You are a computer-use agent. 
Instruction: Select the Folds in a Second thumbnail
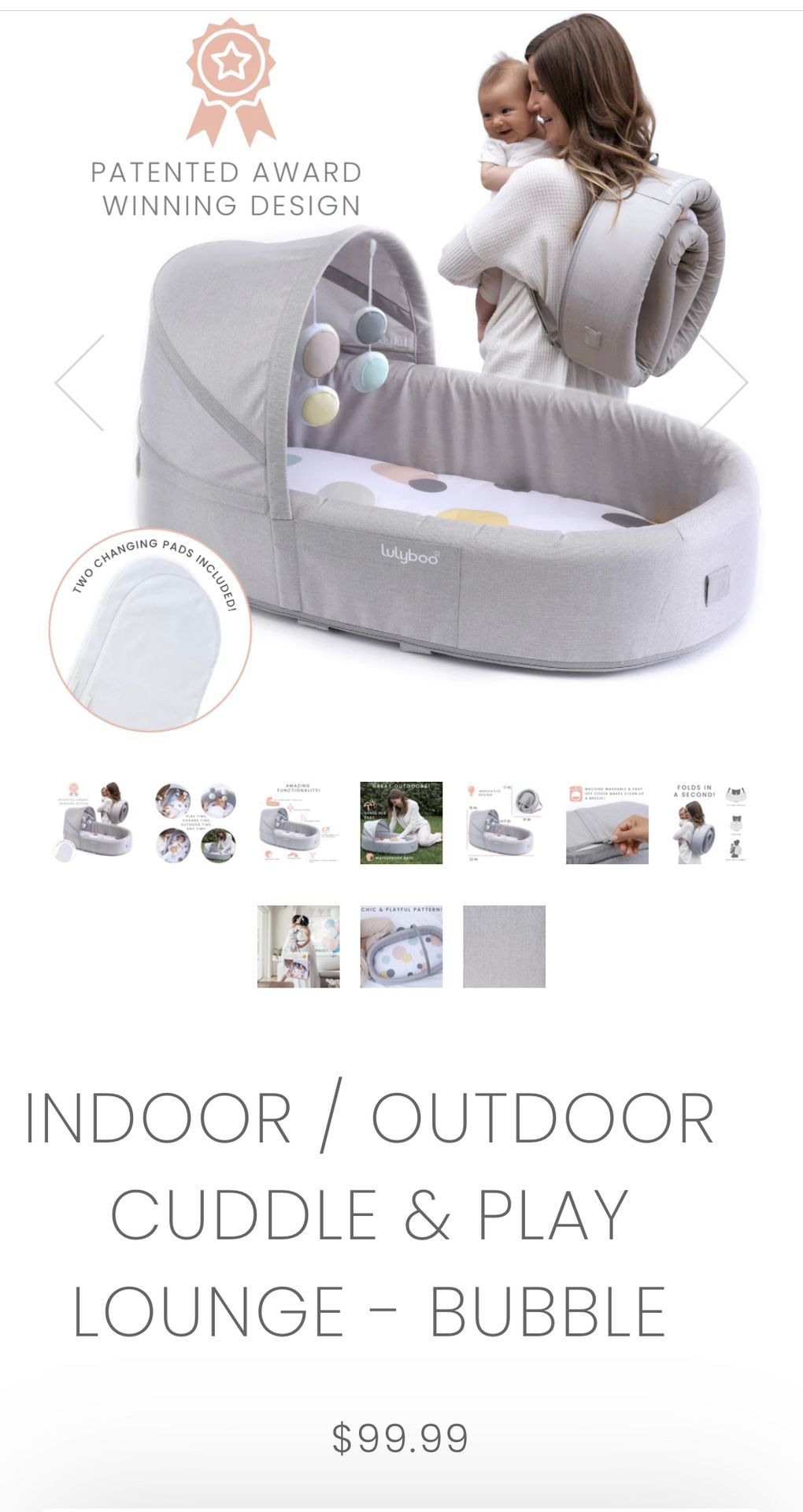pyautogui.click(x=709, y=823)
